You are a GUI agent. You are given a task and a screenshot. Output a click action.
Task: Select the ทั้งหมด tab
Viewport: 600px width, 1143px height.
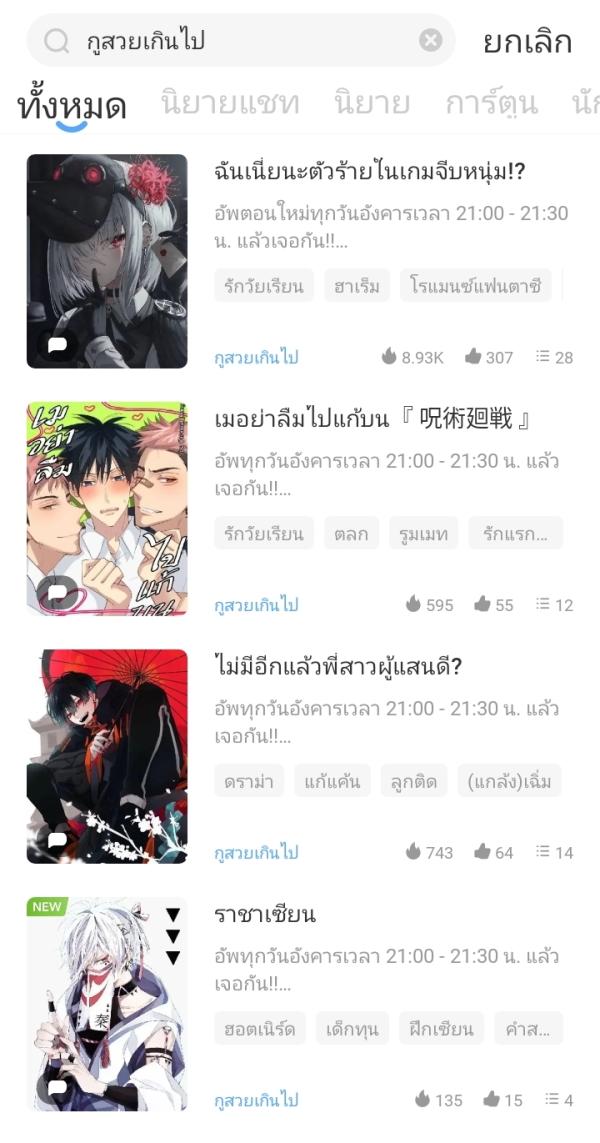72,105
